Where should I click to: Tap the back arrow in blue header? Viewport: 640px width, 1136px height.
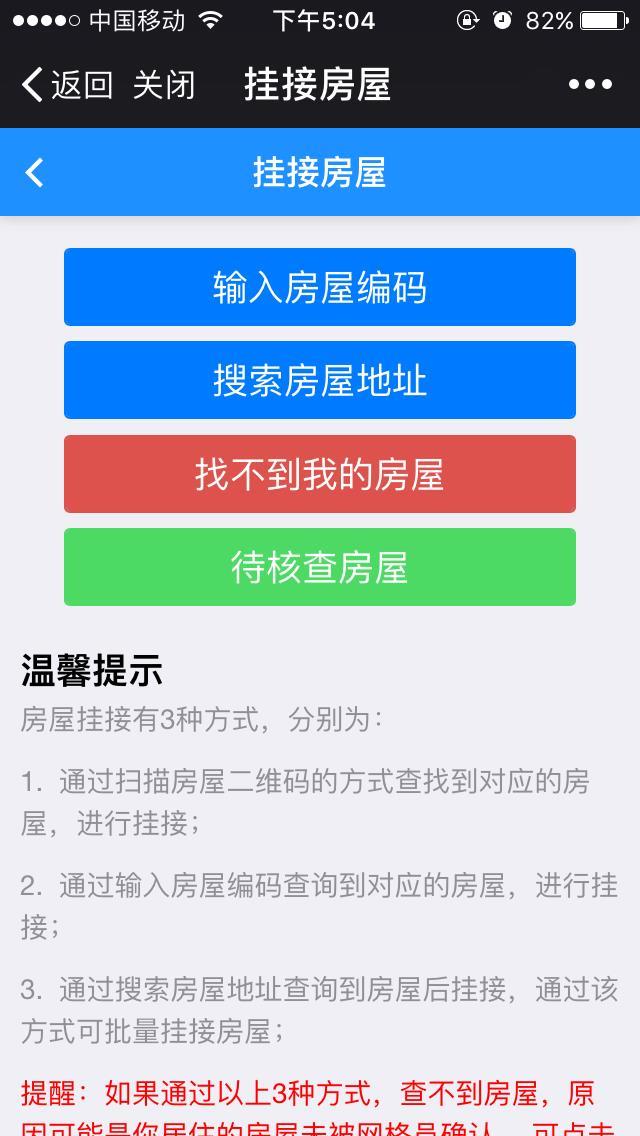coord(35,172)
